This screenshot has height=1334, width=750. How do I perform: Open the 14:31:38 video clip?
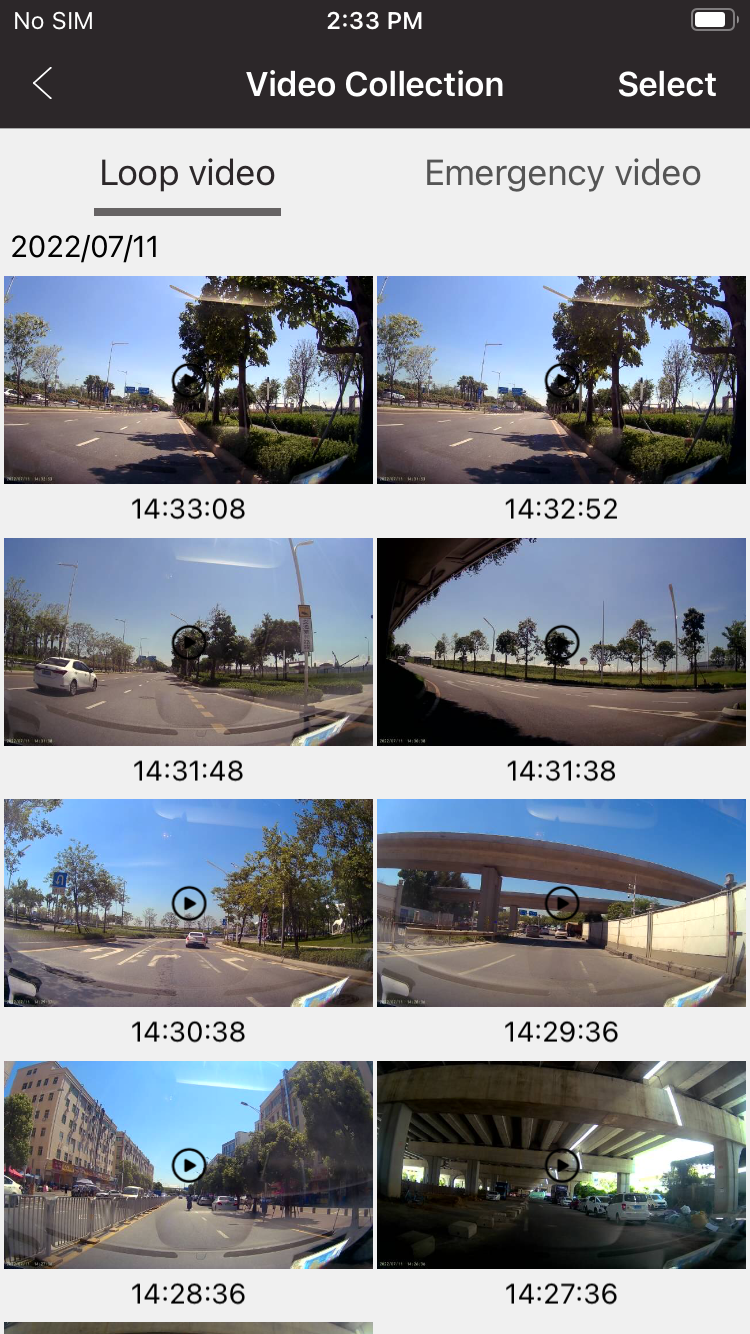pos(561,642)
